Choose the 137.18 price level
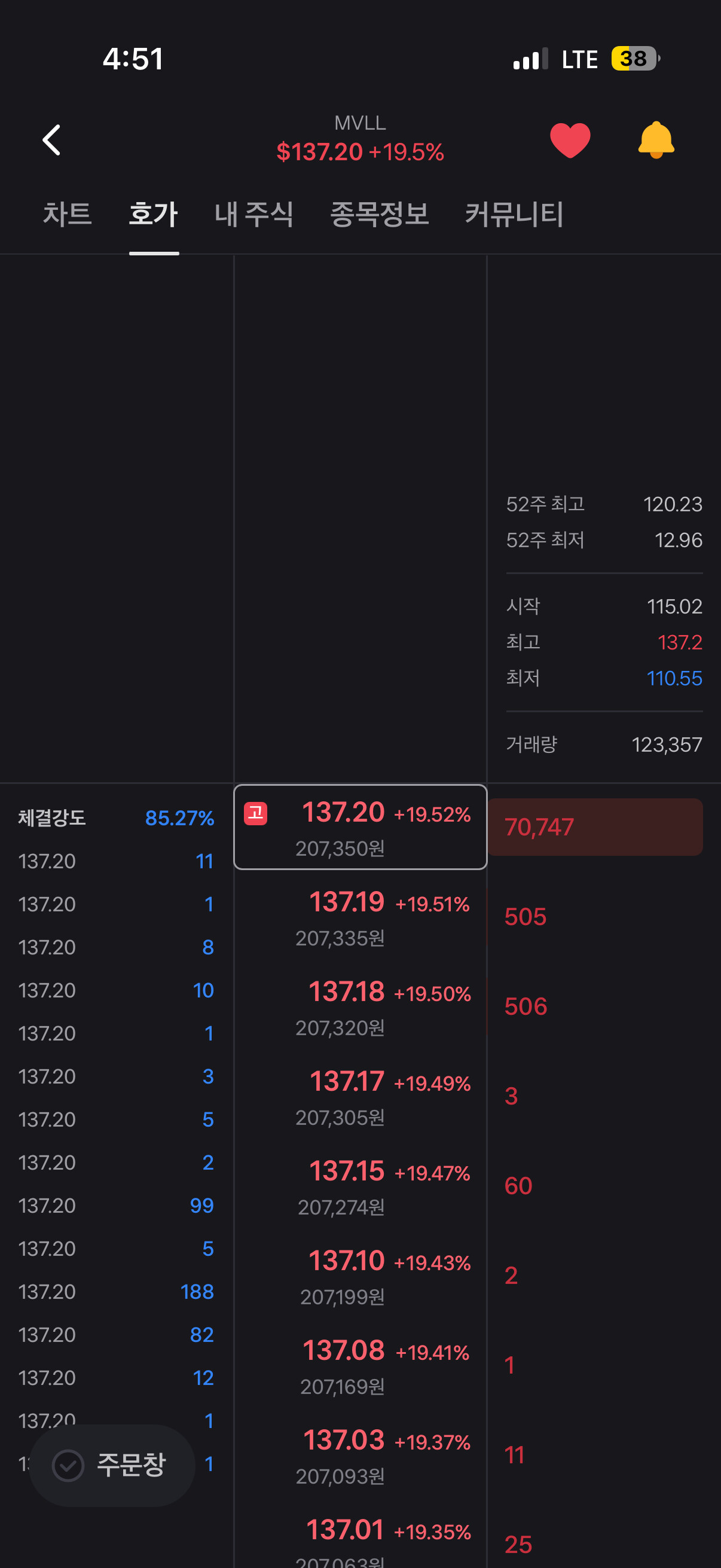The image size is (721, 1568). [x=360, y=1008]
